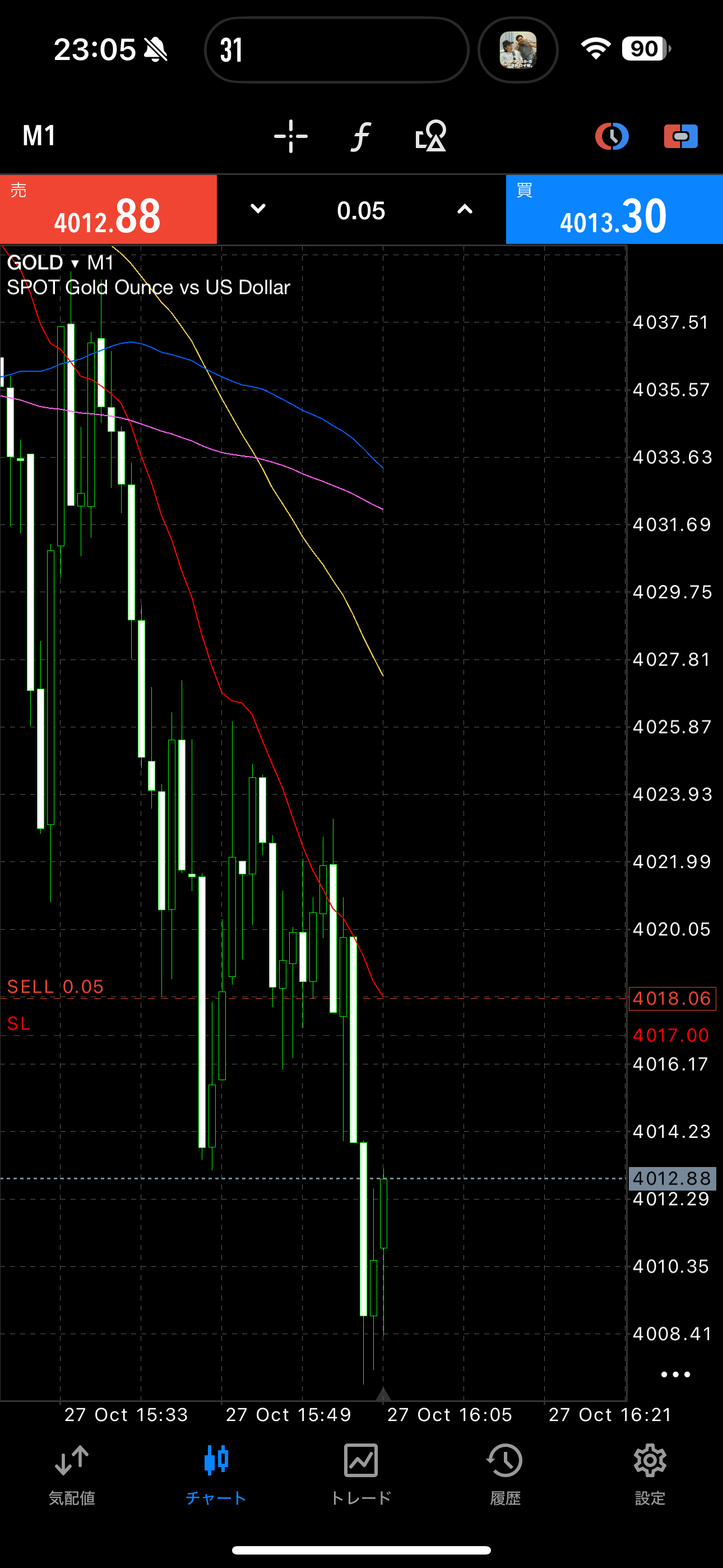The height and width of the screenshot is (1568, 723).
Task: Buy gold at 4013.30
Action: pyautogui.click(x=614, y=210)
